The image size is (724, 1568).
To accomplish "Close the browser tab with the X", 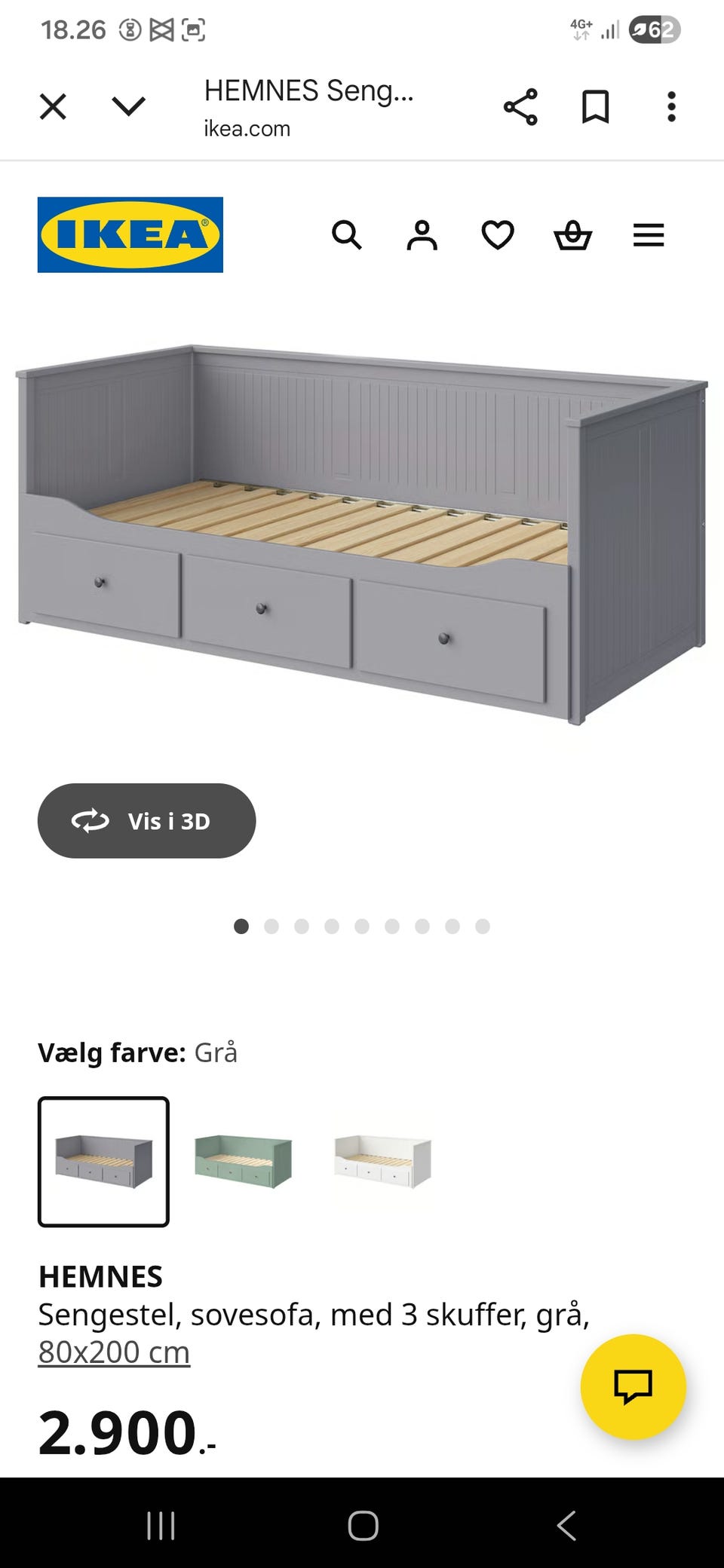I will point(53,106).
